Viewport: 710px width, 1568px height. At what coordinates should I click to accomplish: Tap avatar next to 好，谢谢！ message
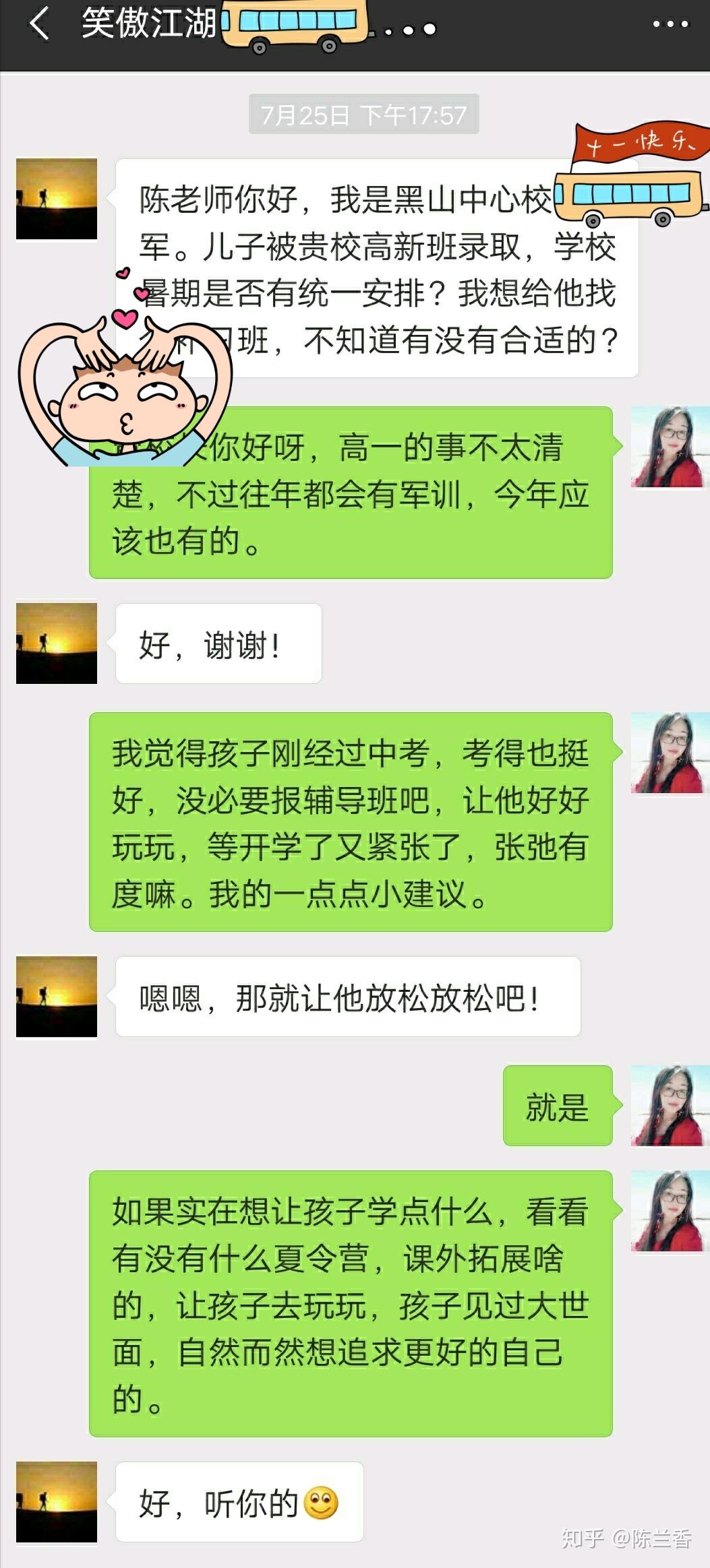point(57,644)
